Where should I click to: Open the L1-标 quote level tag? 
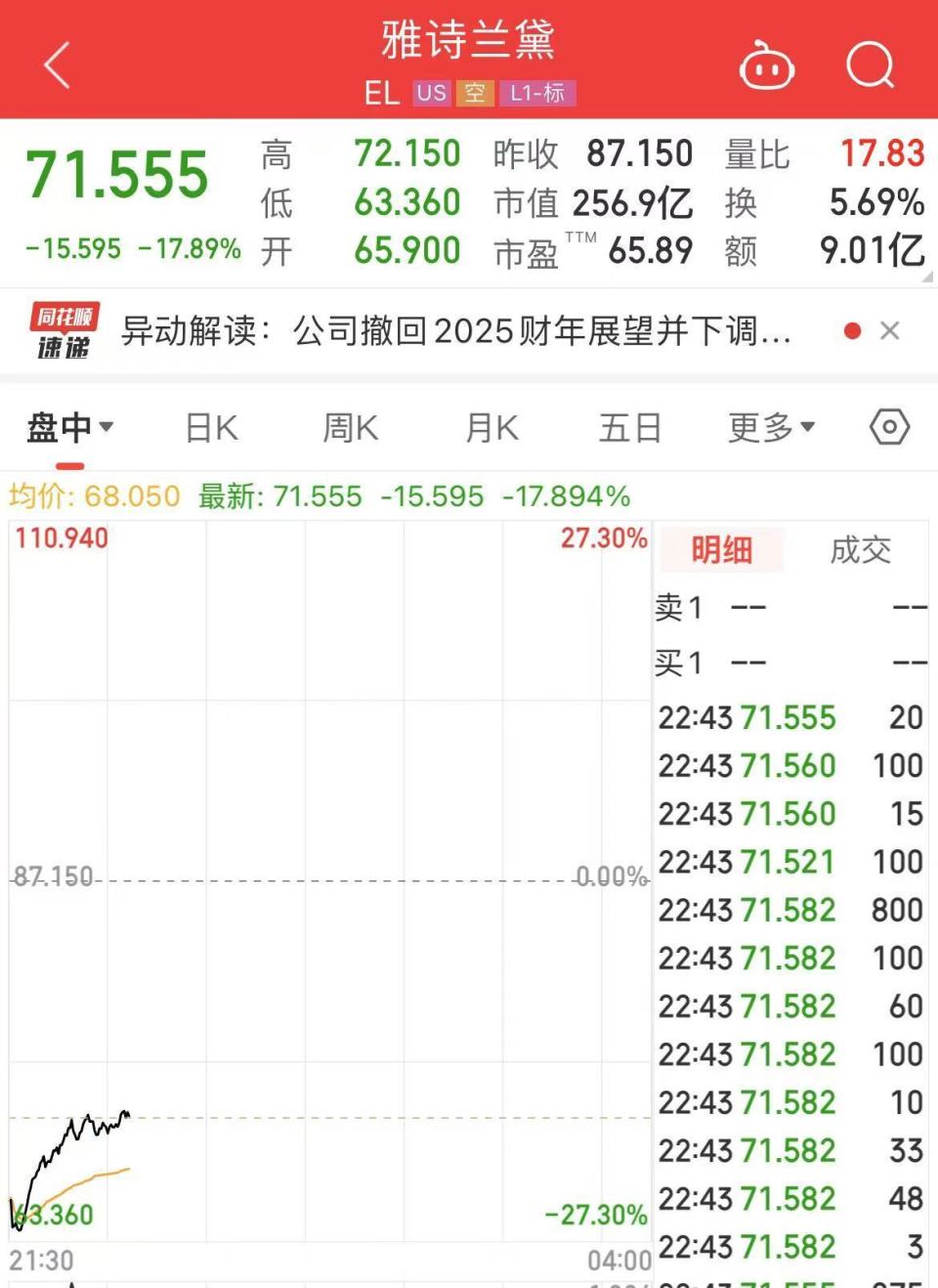click(x=535, y=94)
